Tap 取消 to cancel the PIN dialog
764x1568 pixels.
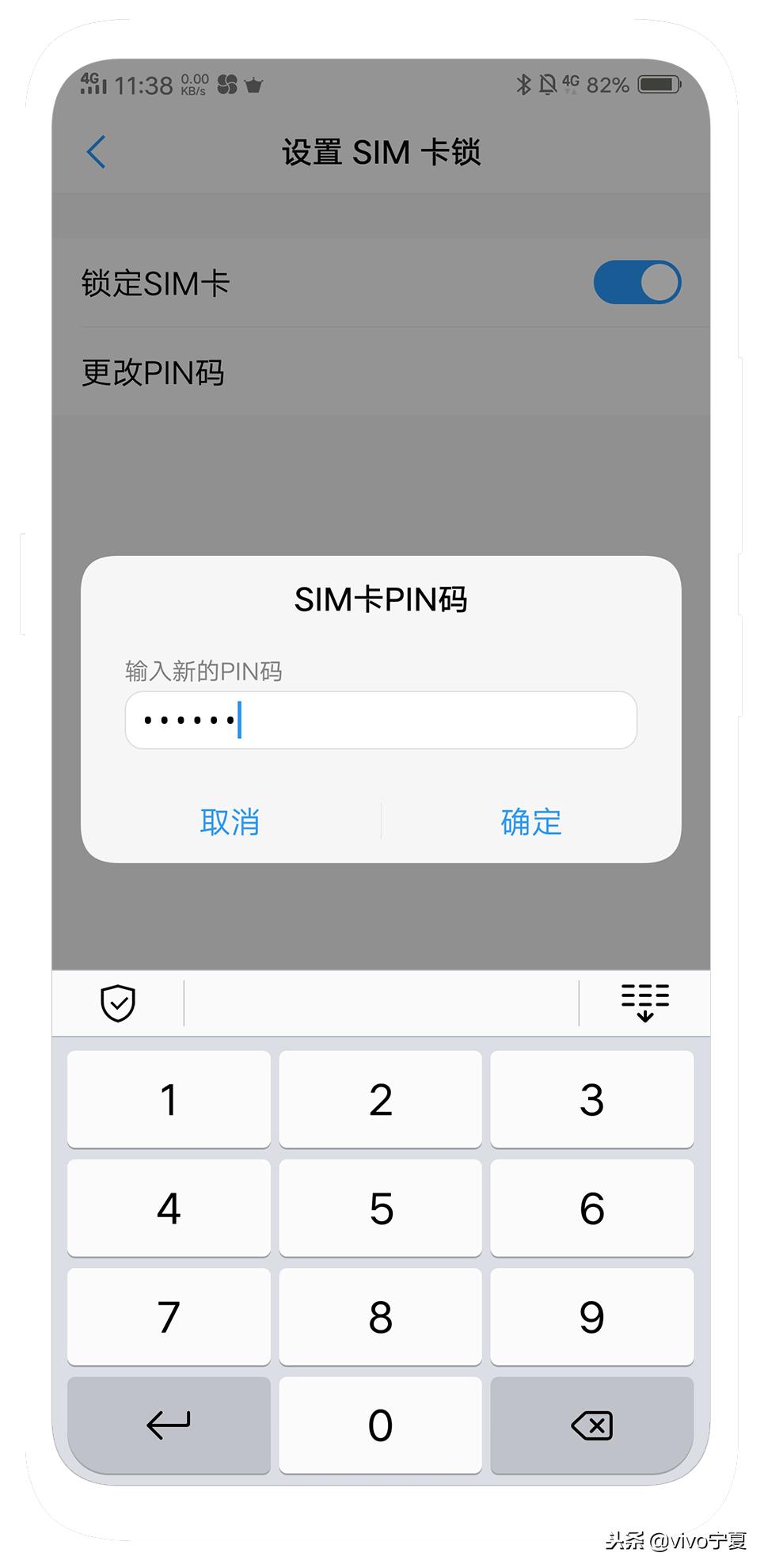coord(229,822)
